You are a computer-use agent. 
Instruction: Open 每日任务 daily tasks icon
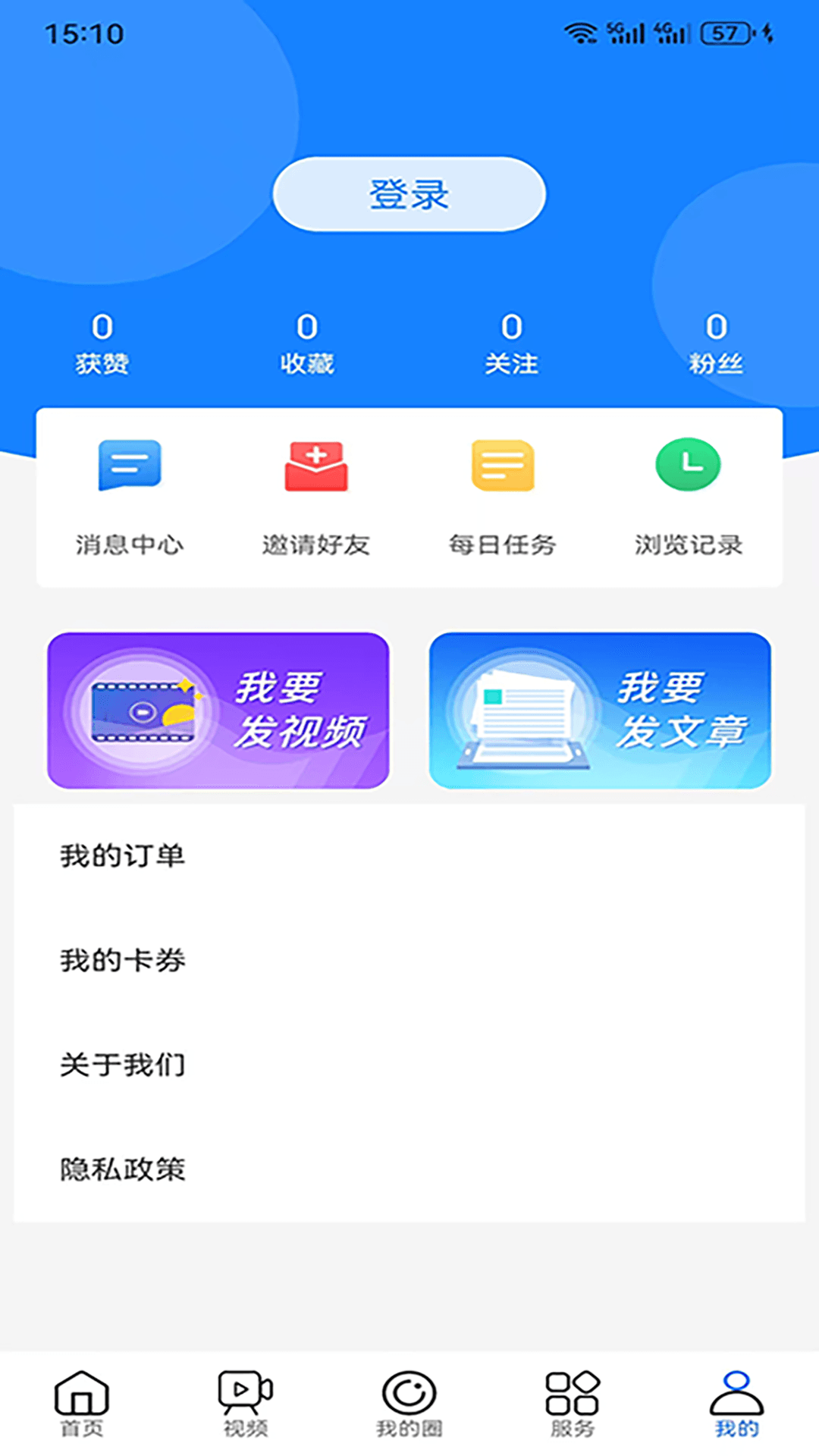click(x=501, y=466)
